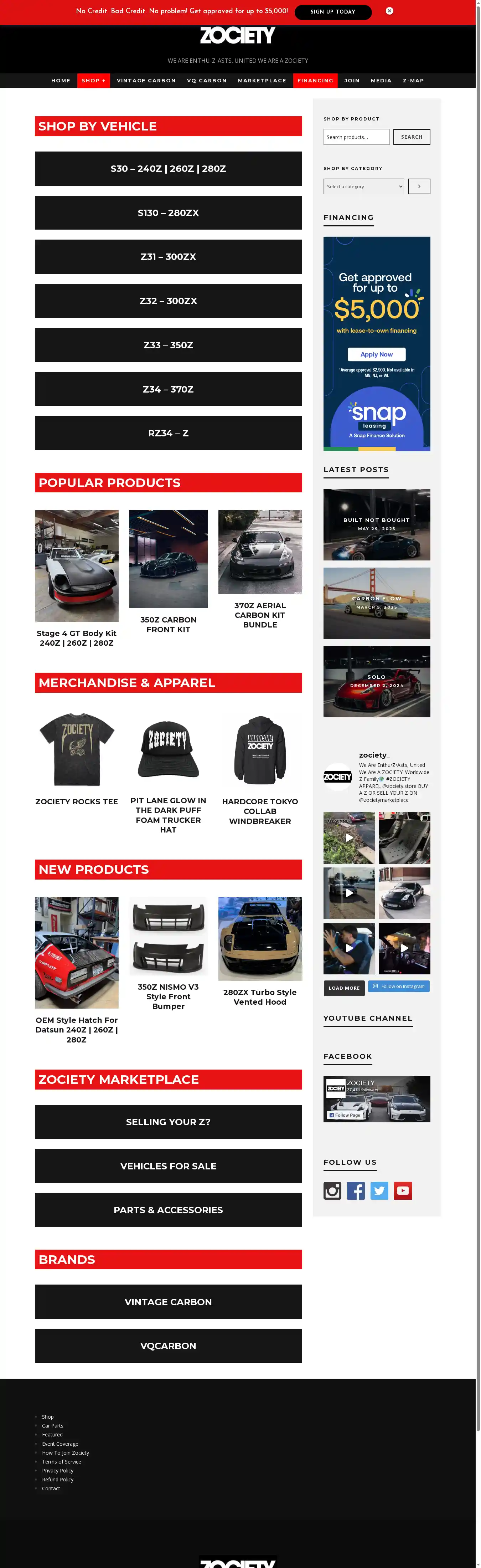Image resolution: width=481 pixels, height=1568 pixels.
Task: Choose the Z33 – 350Z vehicle button
Action: (x=168, y=345)
